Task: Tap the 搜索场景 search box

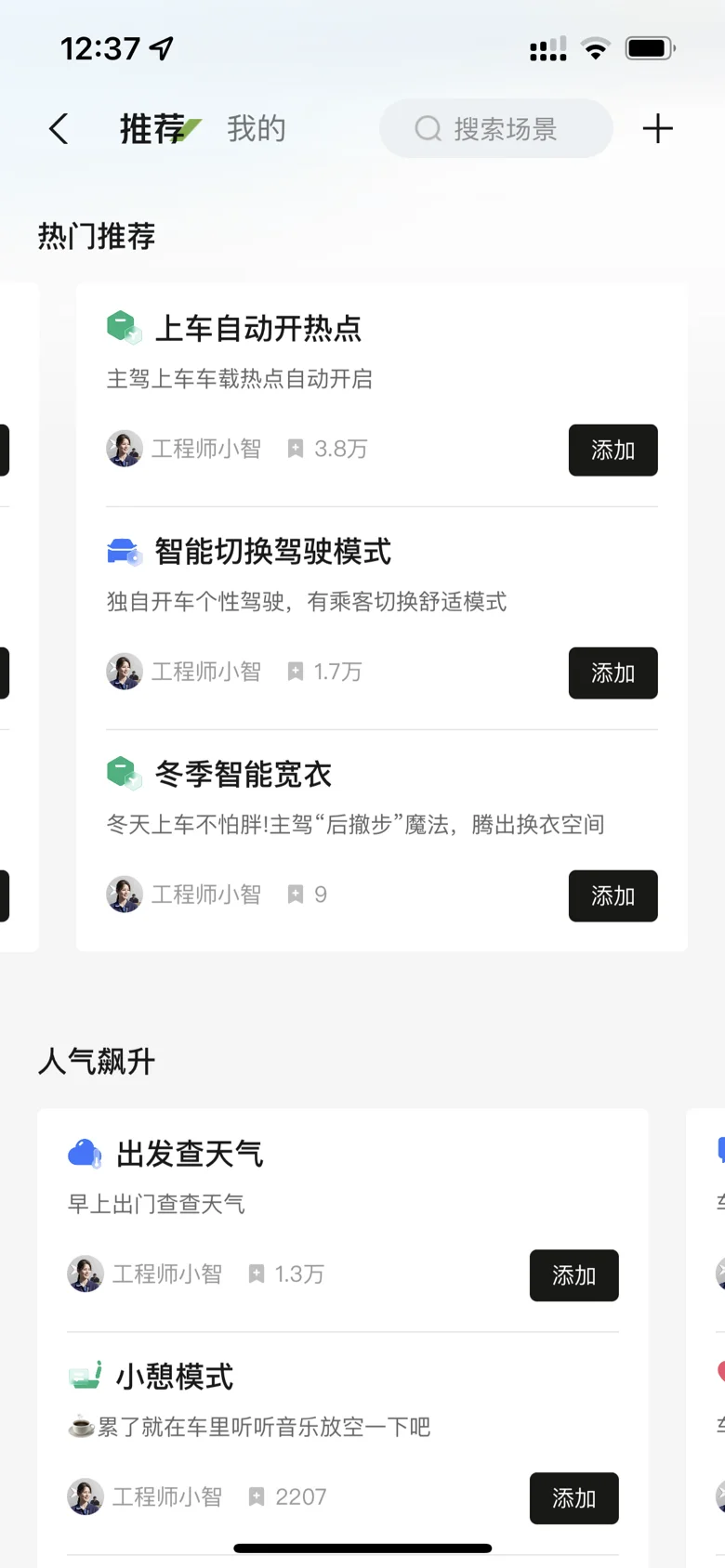Action: tap(496, 129)
